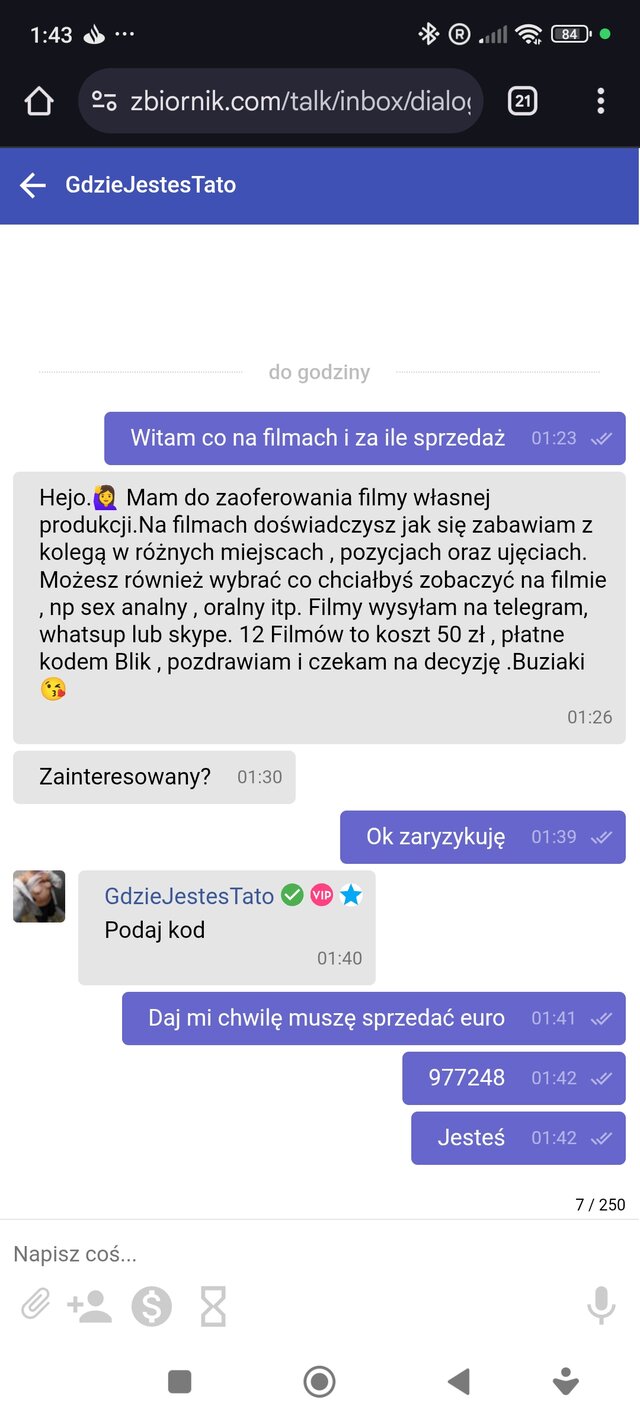Open the browser overflow menu
640x1422 pixels.
point(600,101)
